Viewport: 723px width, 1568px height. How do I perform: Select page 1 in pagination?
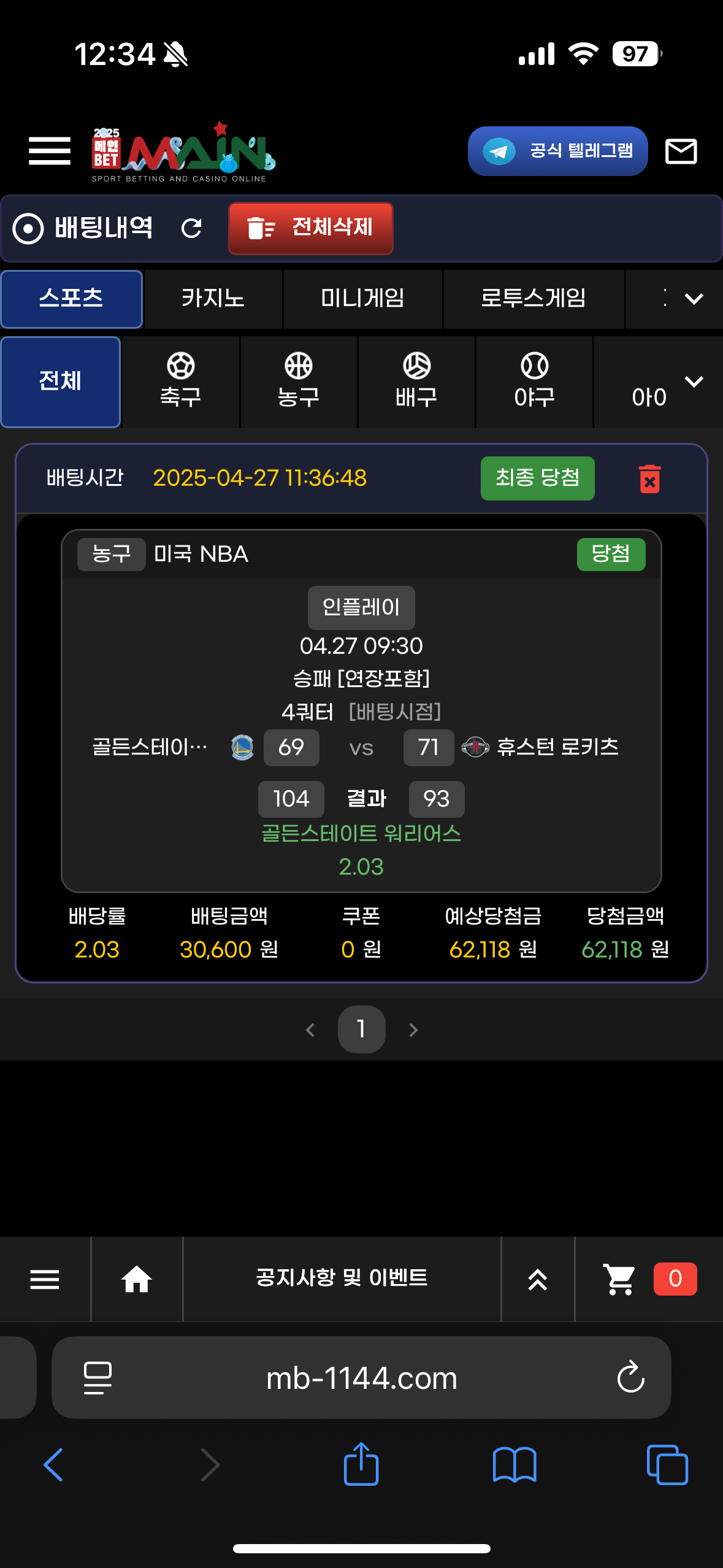coord(361,1029)
